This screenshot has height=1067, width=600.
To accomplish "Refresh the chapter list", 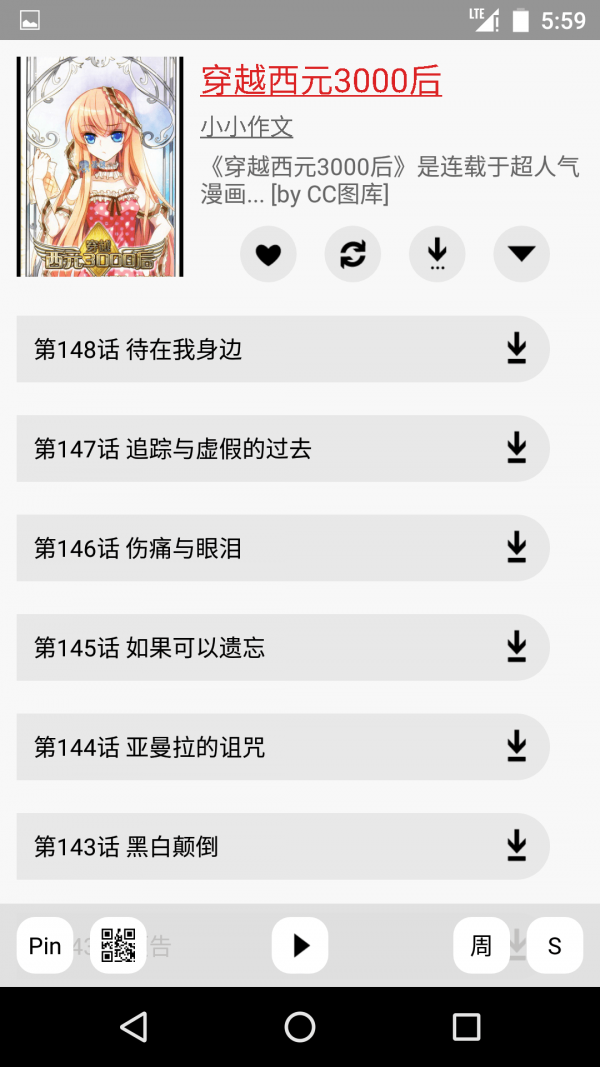I will [352, 254].
